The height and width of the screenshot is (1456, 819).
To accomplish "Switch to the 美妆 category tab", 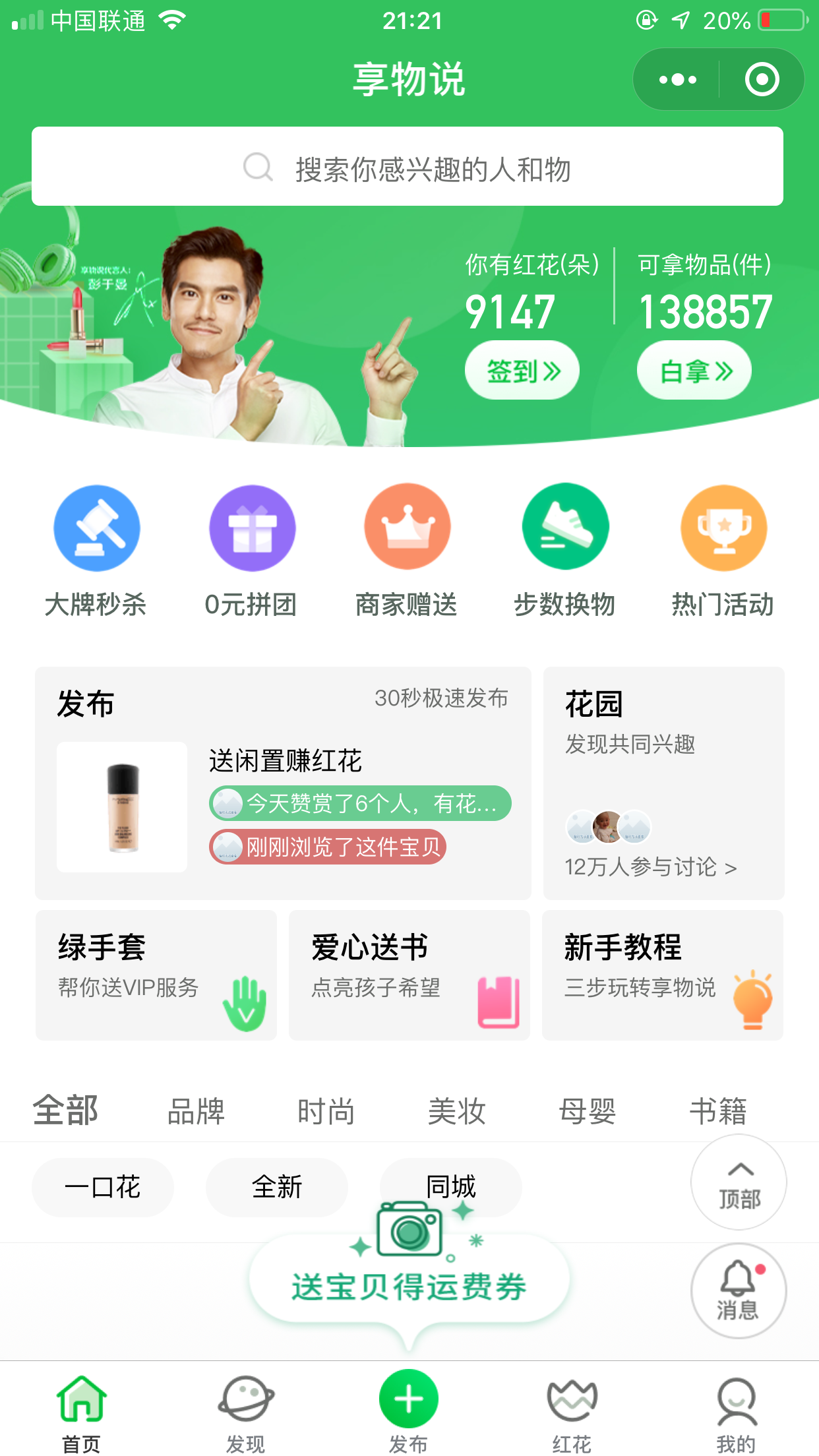I will (458, 1110).
